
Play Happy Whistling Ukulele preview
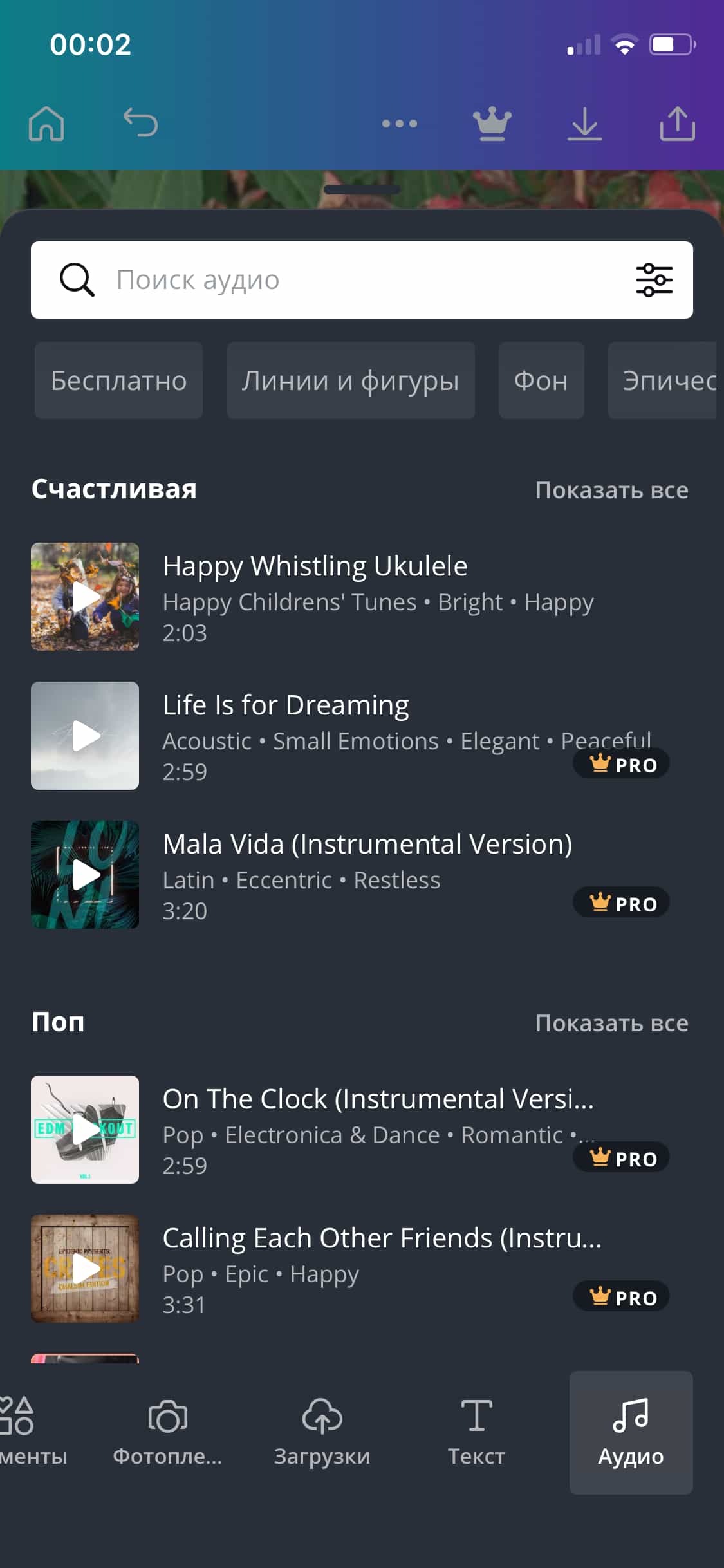(x=85, y=597)
